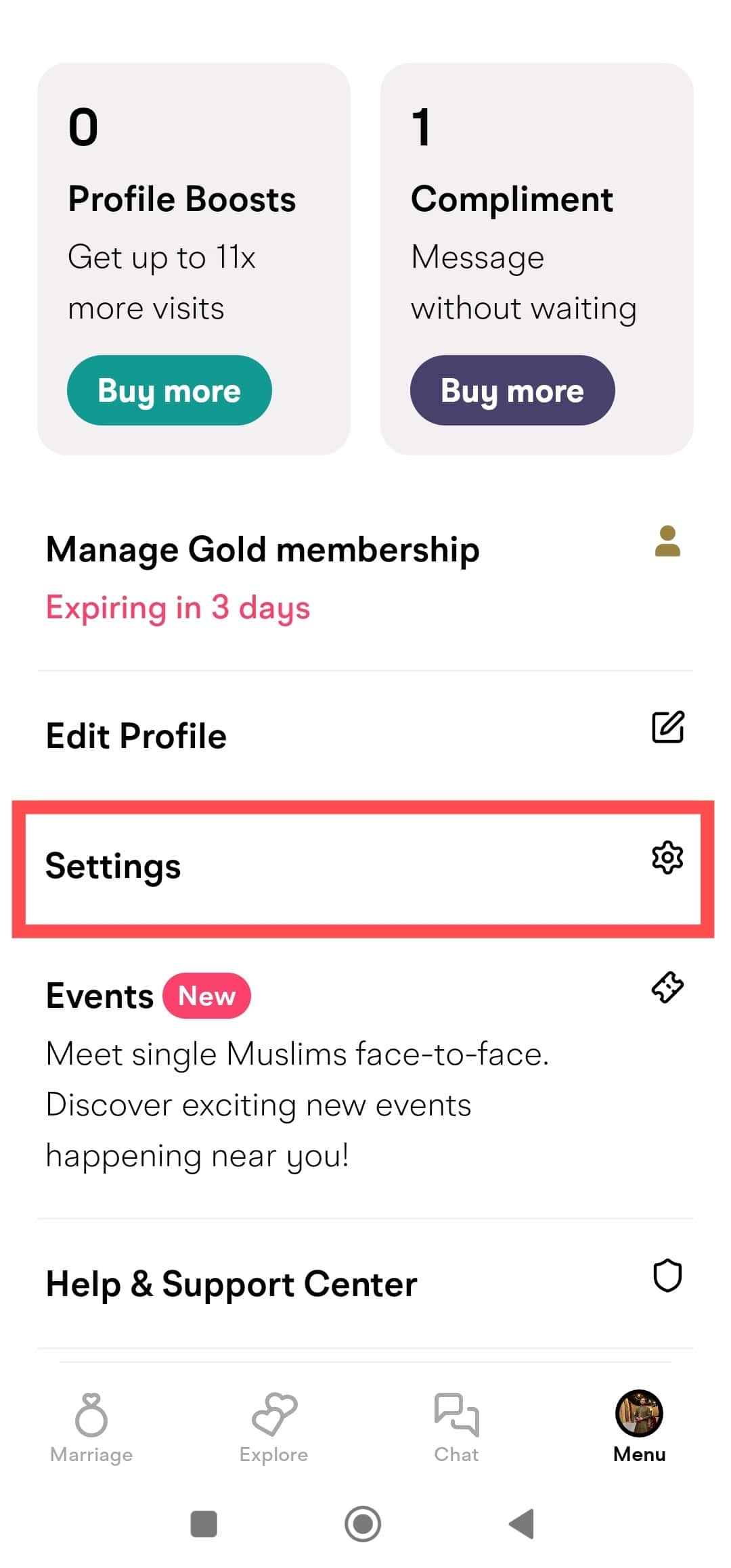Tap the system back button
This screenshot has height=1568, width=731.
point(522,1524)
